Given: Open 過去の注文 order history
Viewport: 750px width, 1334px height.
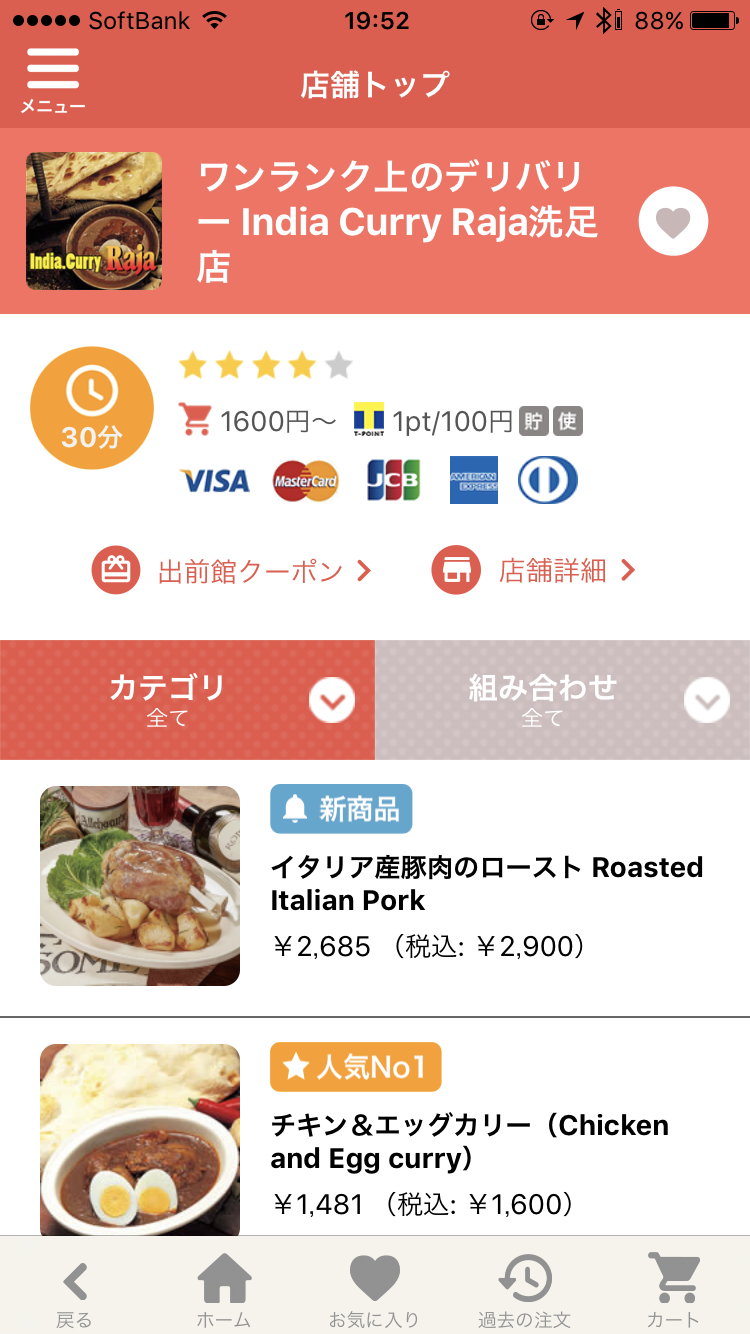Looking at the screenshot, I should [524, 1290].
